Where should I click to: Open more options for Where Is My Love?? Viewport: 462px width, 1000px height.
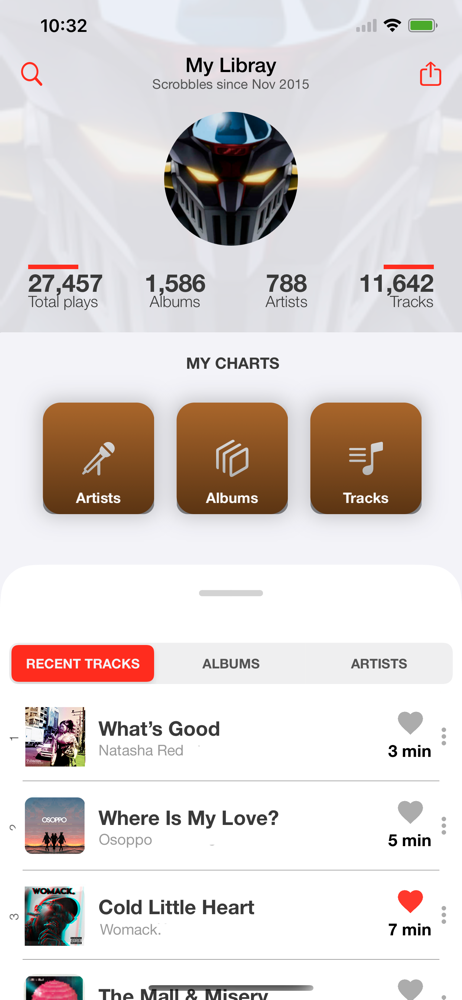pyautogui.click(x=443, y=825)
